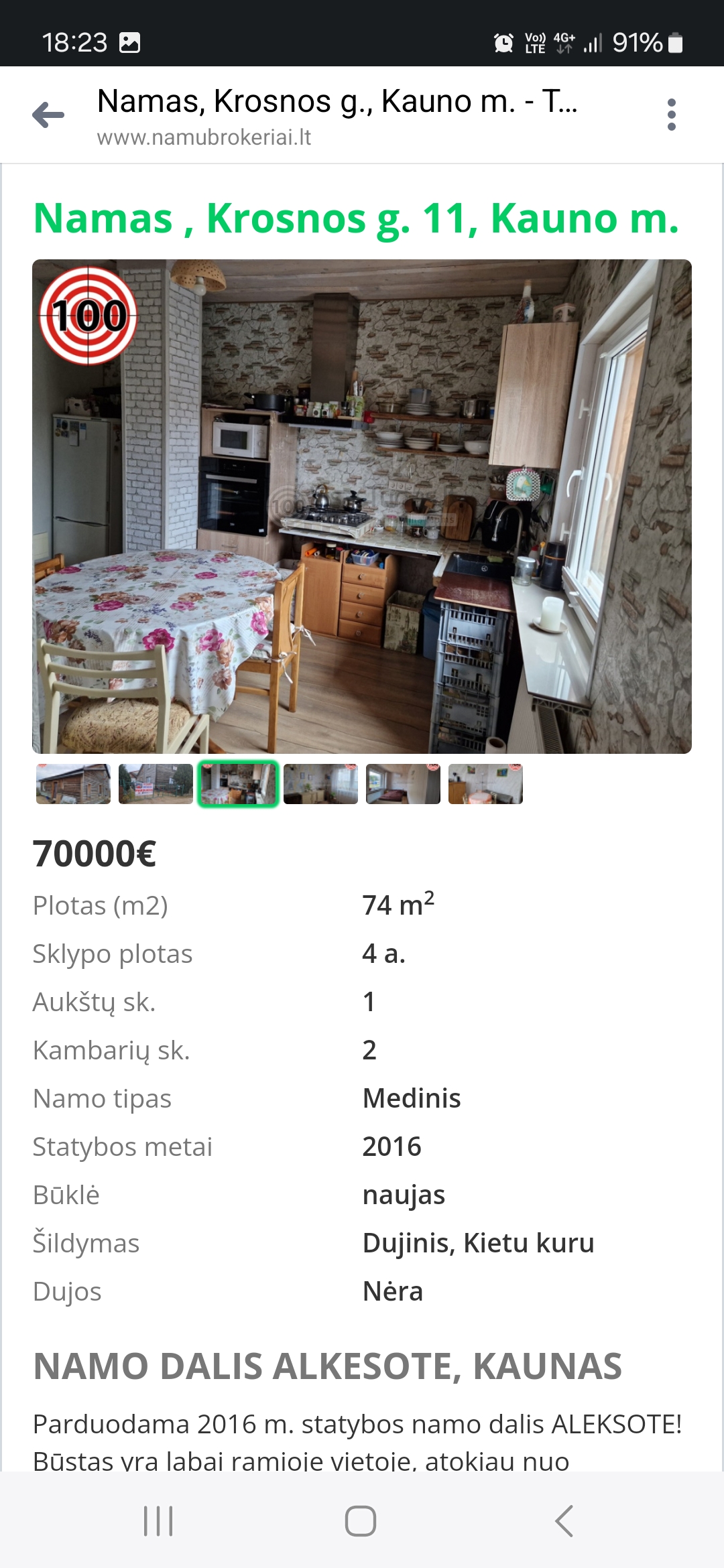Open recent apps from navigation bar
Screen dimensions: 724x1568
click(159, 1520)
